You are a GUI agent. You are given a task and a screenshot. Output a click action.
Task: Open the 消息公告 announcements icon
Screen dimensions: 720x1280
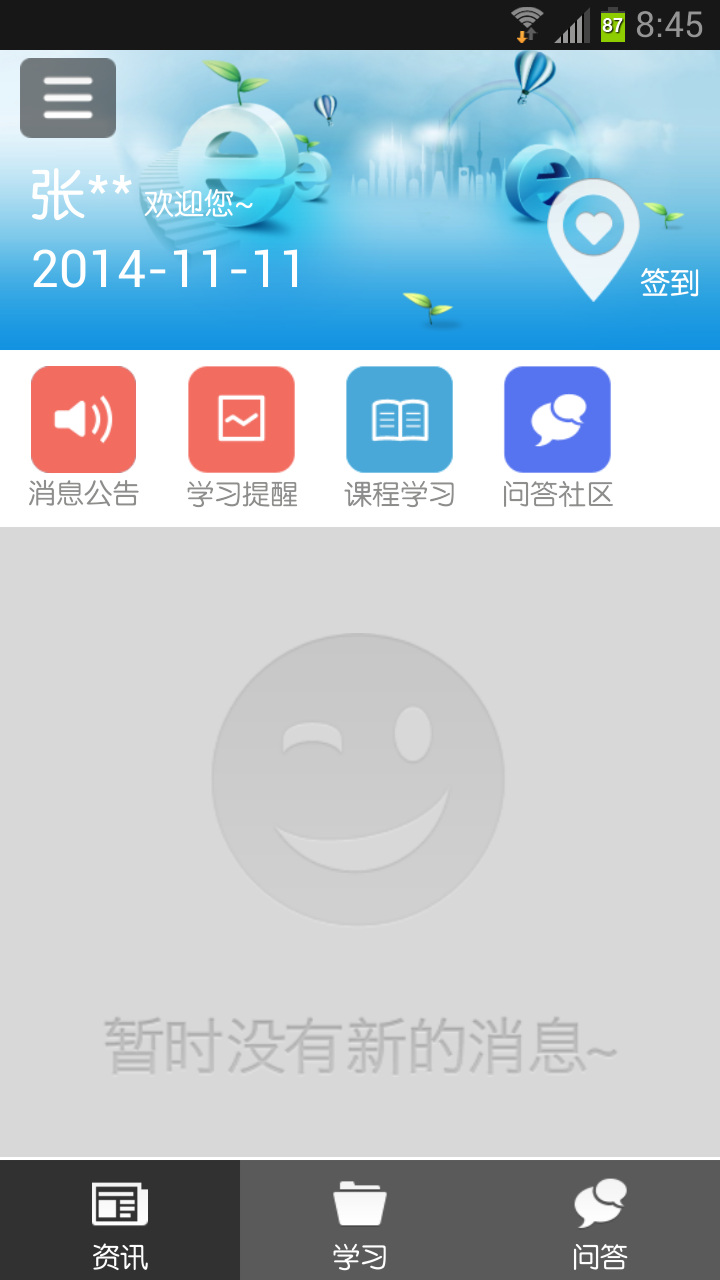click(84, 419)
